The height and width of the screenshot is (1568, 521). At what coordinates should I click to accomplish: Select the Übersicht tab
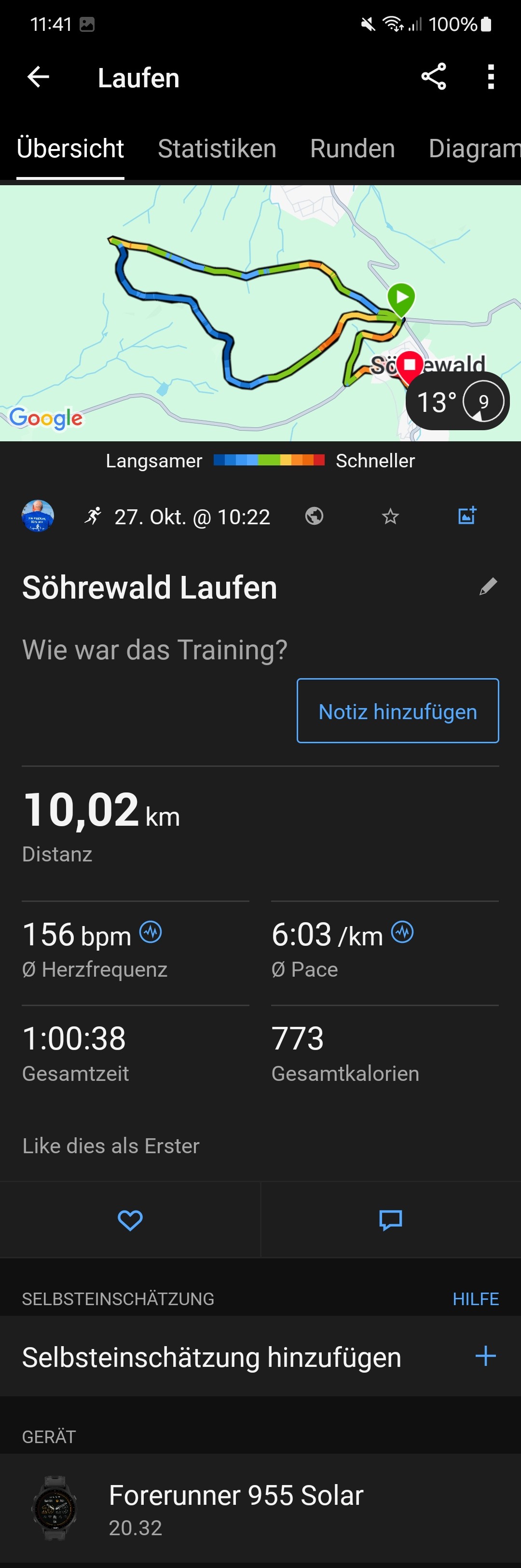70,149
